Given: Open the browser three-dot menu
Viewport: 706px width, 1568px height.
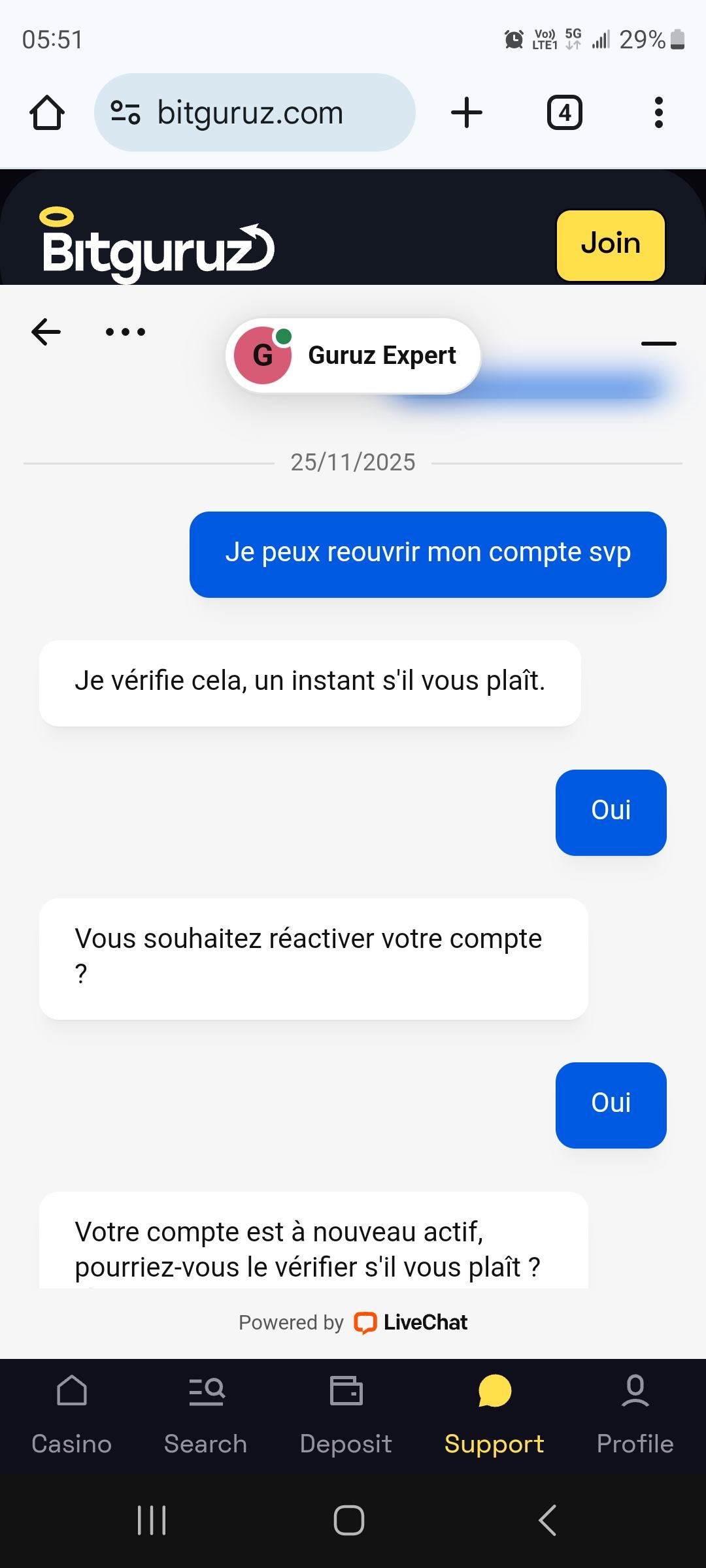Looking at the screenshot, I should pyautogui.click(x=659, y=111).
